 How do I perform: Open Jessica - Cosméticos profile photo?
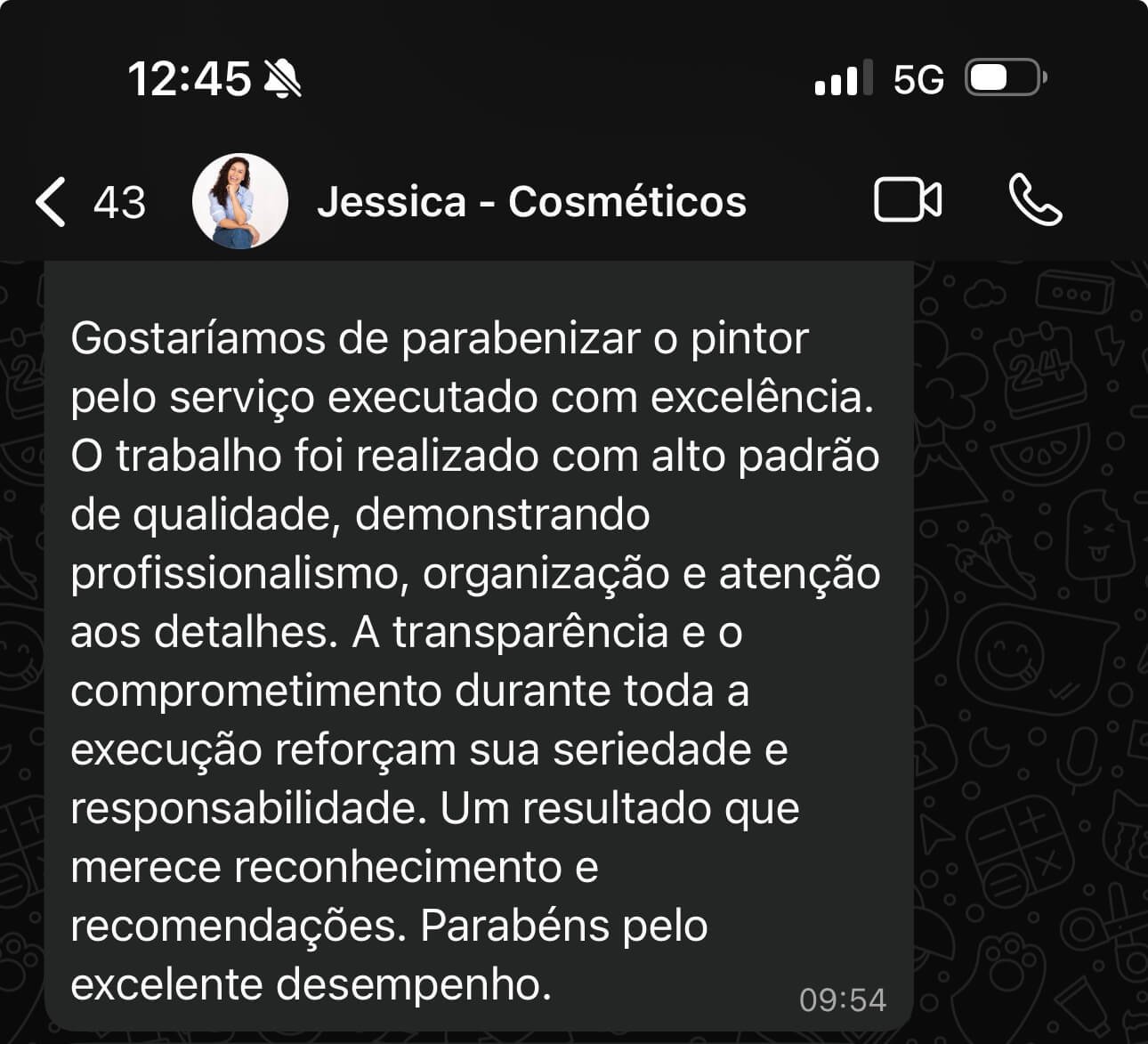[x=239, y=201]
